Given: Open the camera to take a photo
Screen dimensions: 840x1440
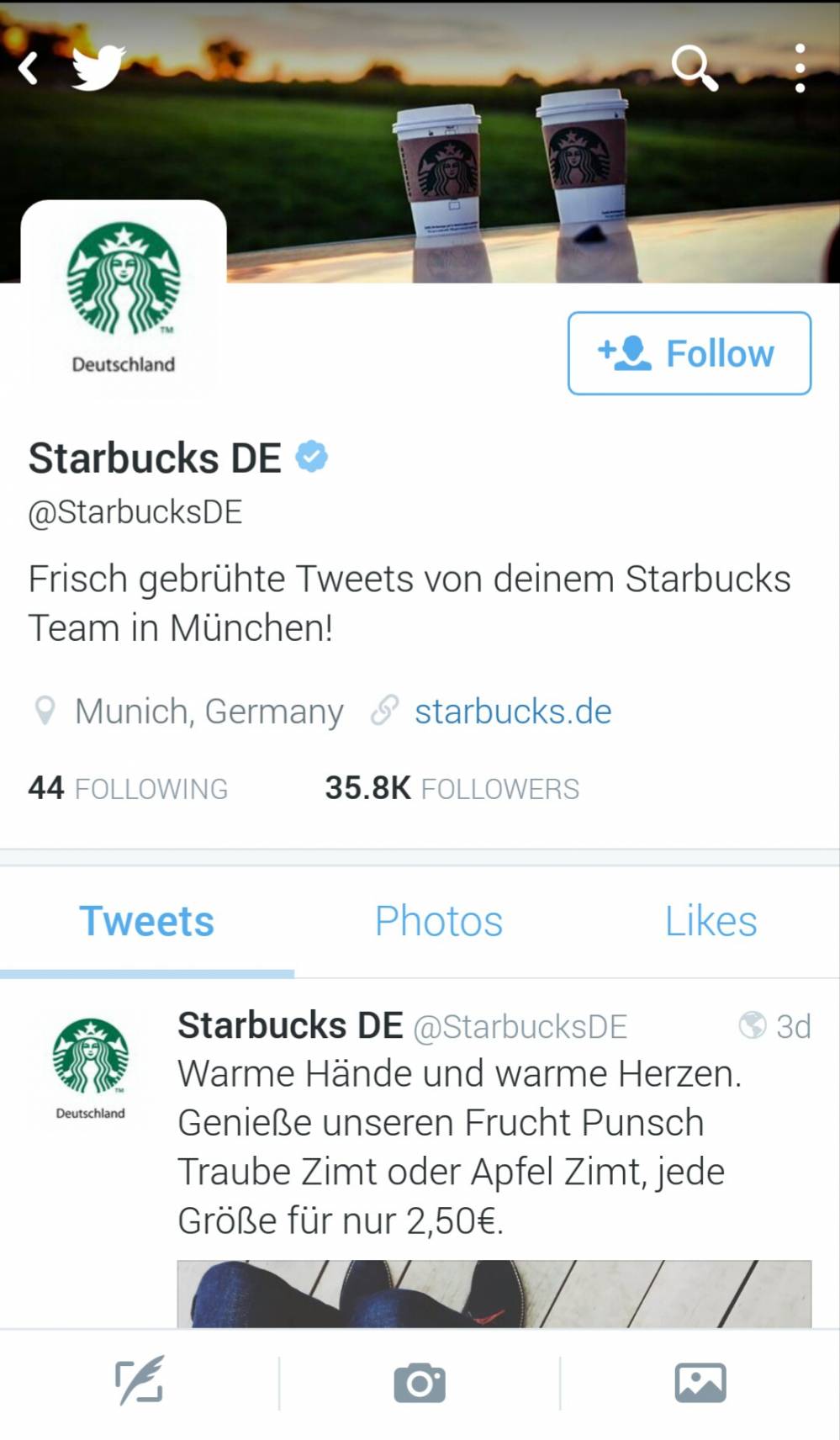Looking at the screenshot, I should pos(420,1382).
